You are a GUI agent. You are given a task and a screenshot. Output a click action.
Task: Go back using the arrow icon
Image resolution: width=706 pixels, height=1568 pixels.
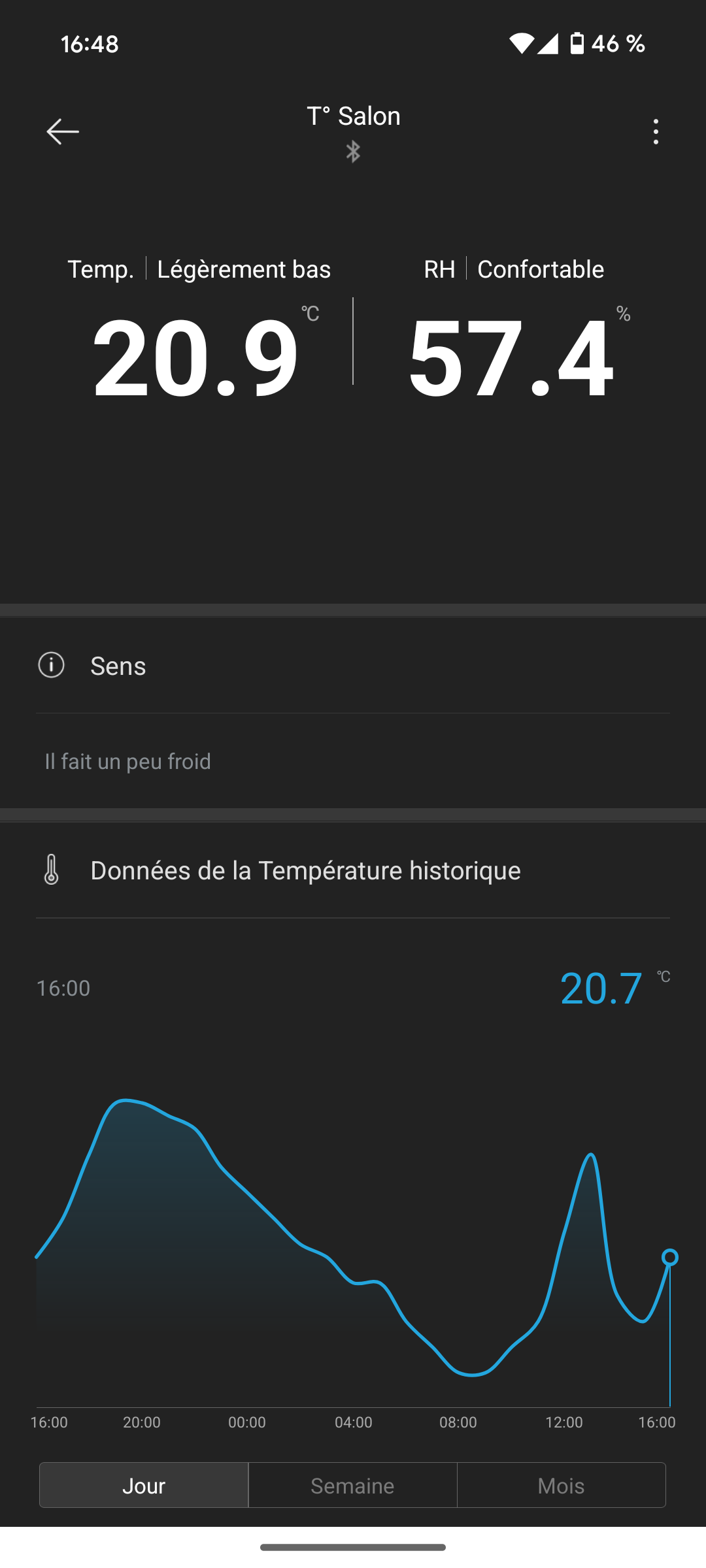tap(63, 131)
